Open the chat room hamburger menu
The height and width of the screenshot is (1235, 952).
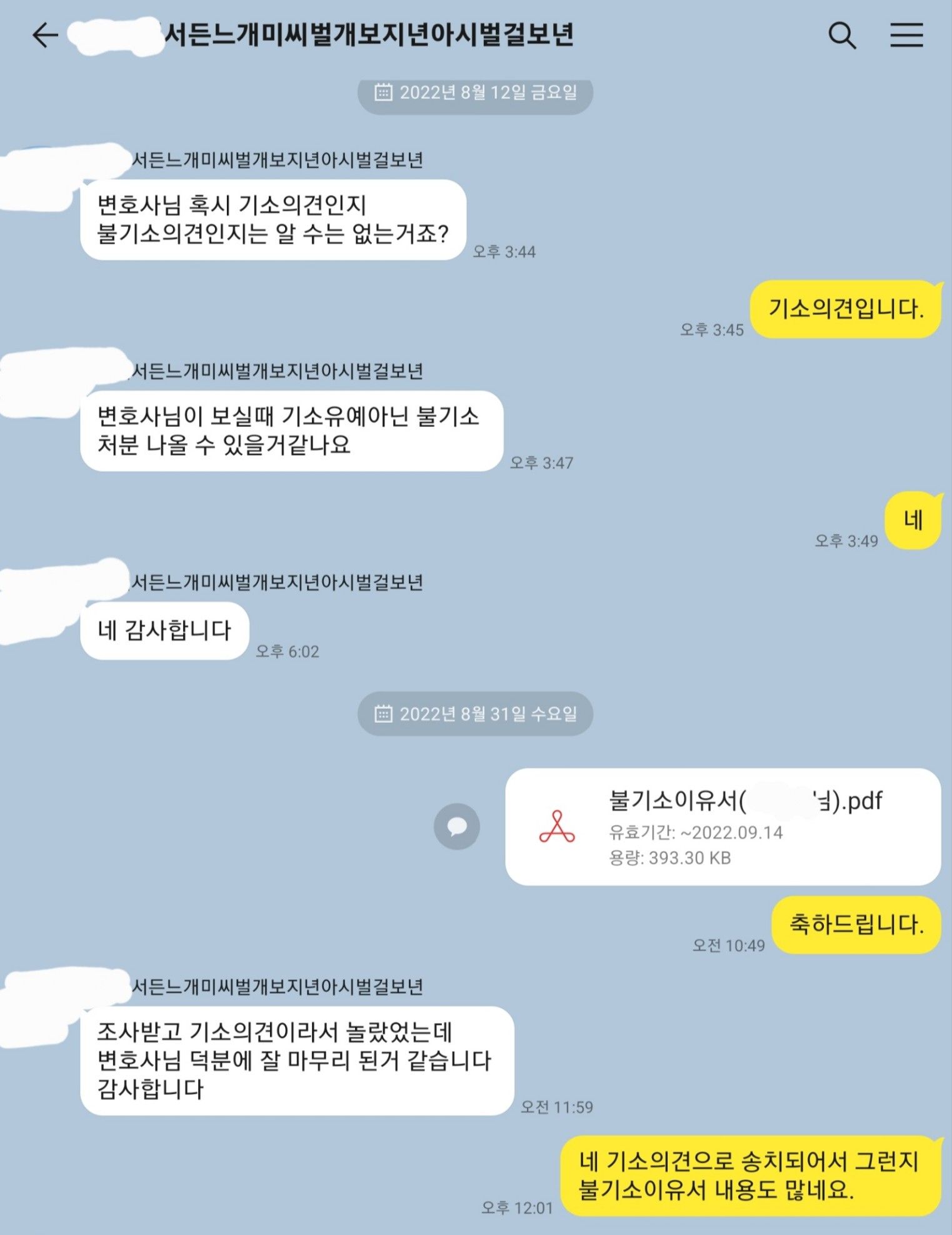pos(906,35)
